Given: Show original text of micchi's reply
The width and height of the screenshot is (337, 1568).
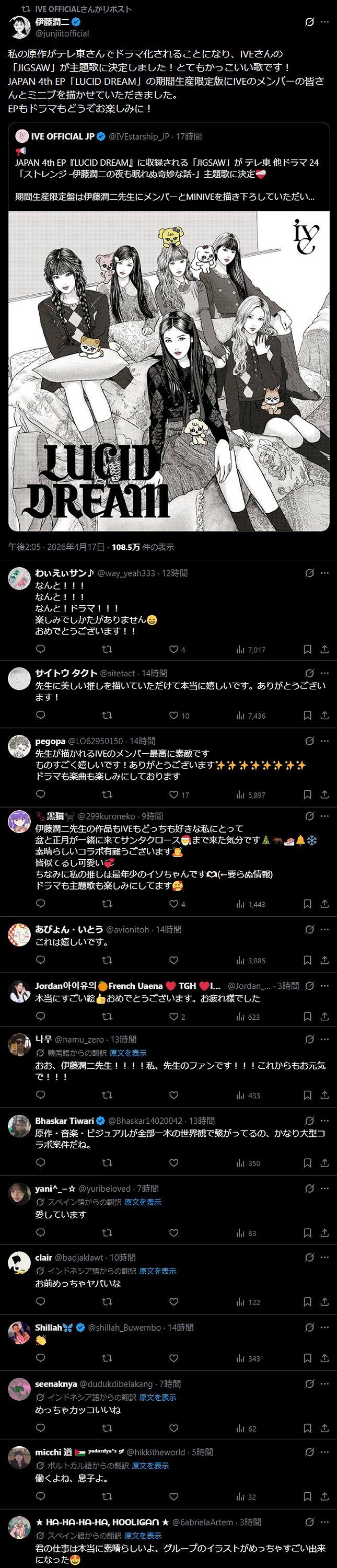Looking at the screenshot, I should pos(150,1466).
